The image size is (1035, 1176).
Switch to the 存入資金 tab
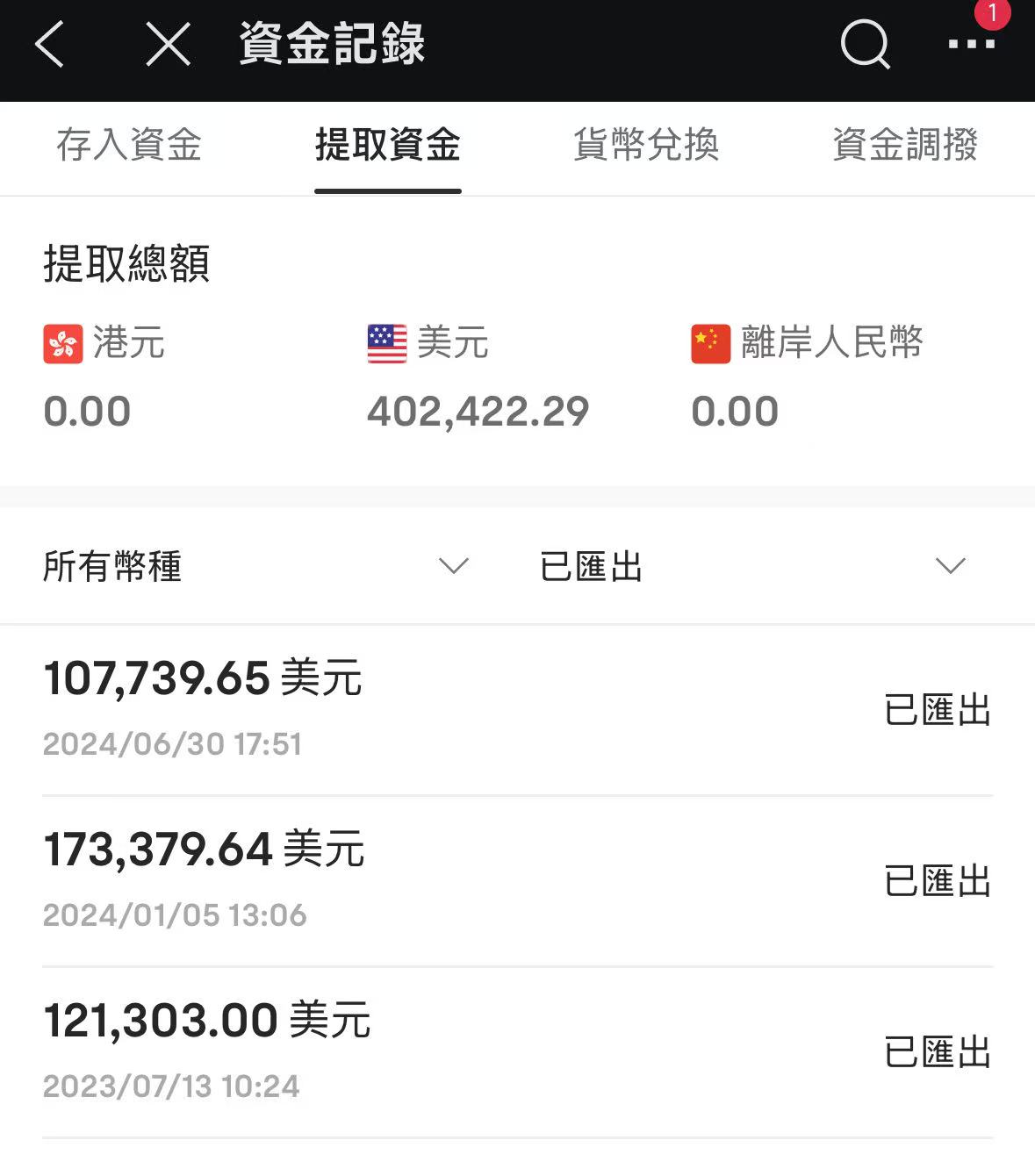tap(129, 145)
